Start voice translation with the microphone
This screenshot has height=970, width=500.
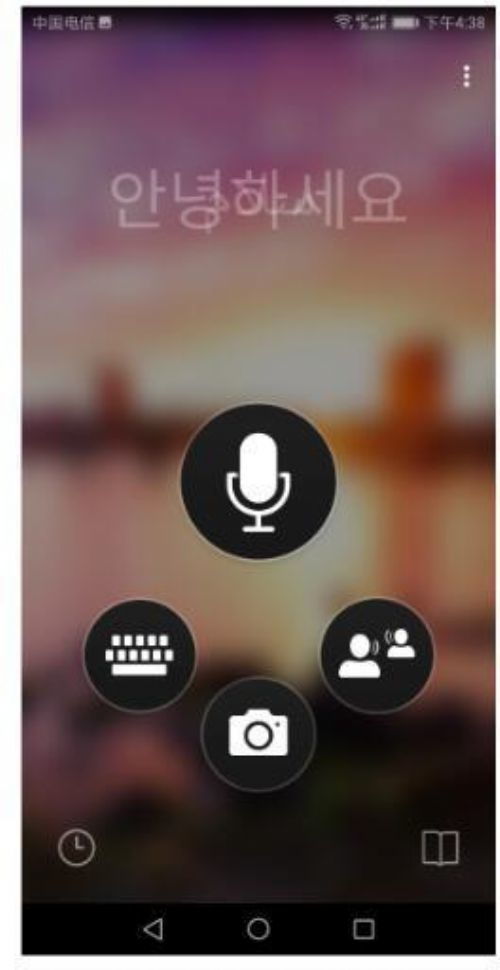coord(258,481)
